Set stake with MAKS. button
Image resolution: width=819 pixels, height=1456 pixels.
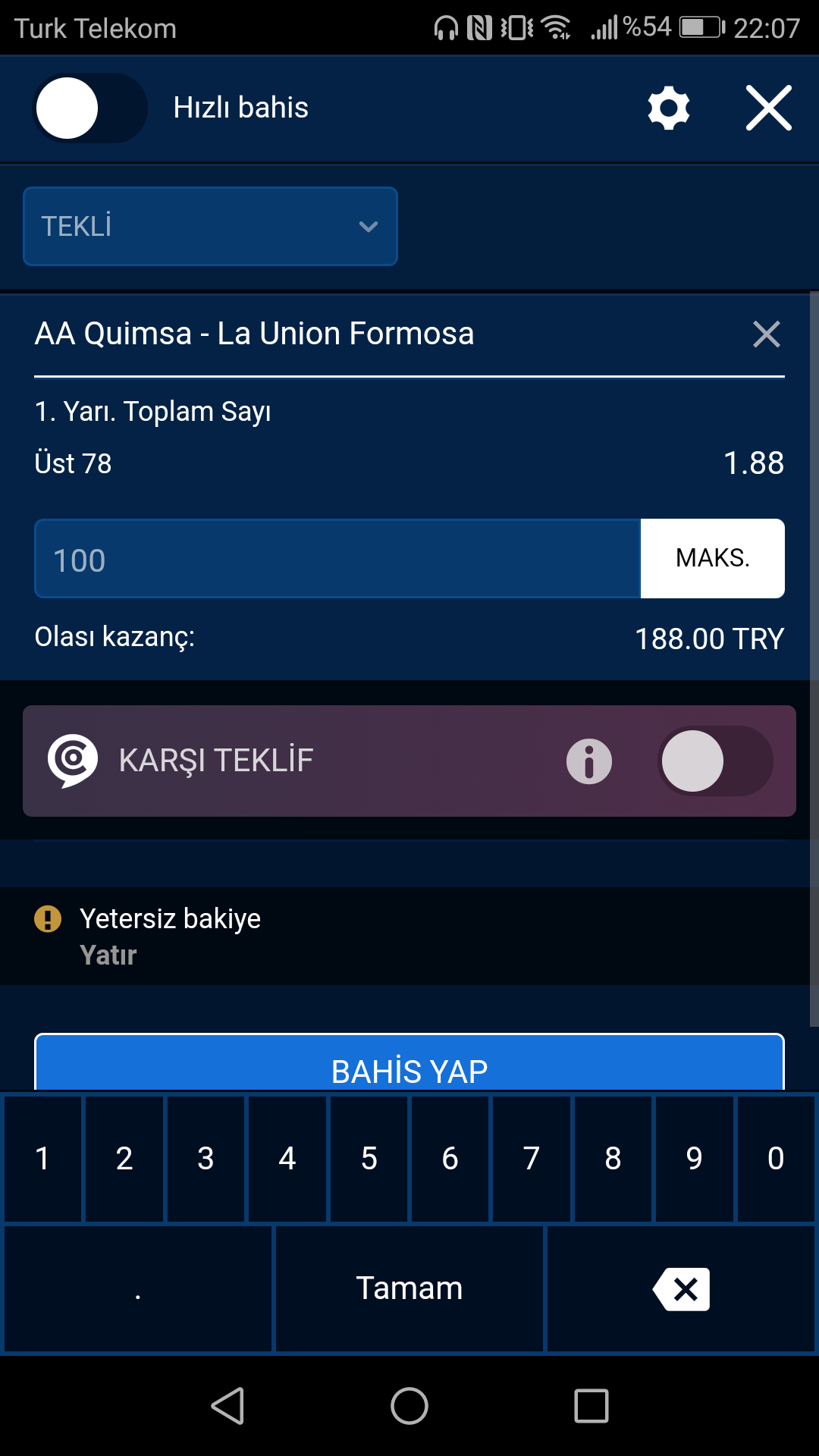click(x=713, y=559)
